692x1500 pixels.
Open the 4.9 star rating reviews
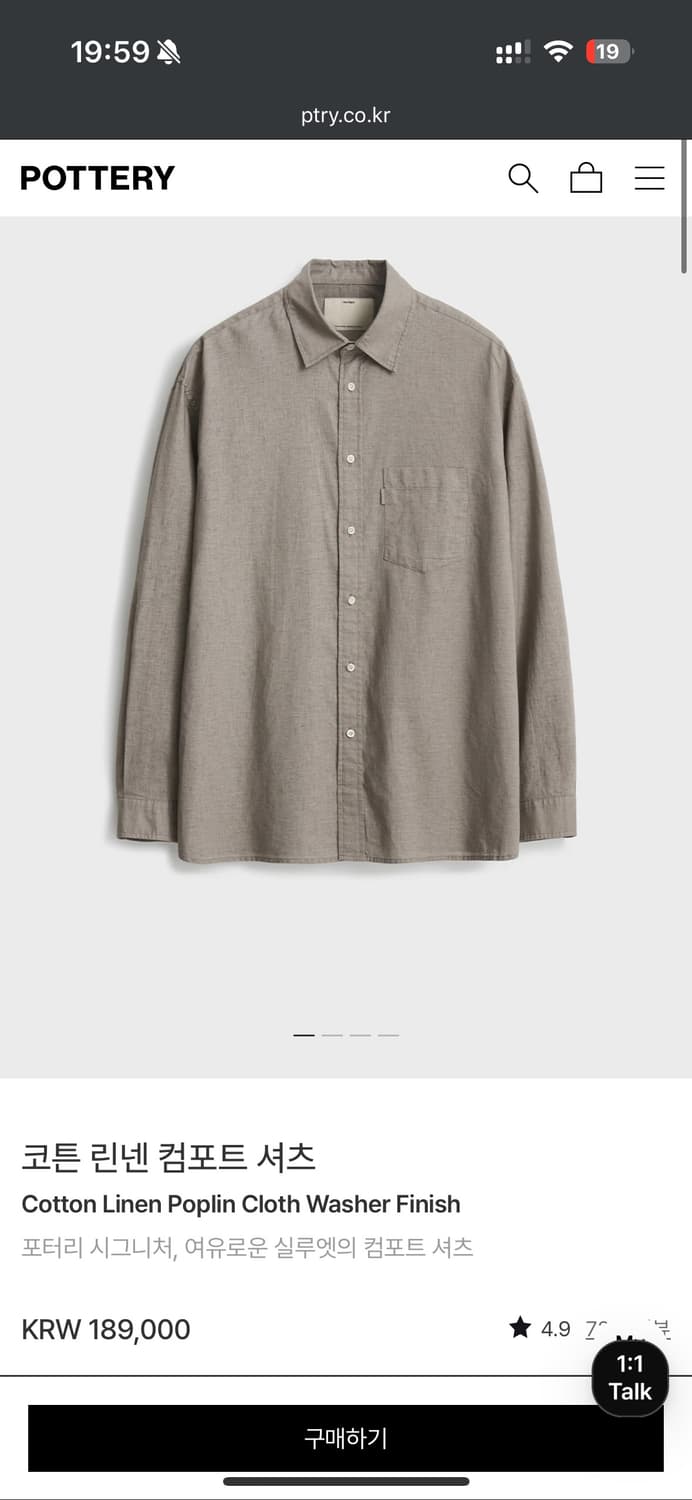[x=545, y=1329]
